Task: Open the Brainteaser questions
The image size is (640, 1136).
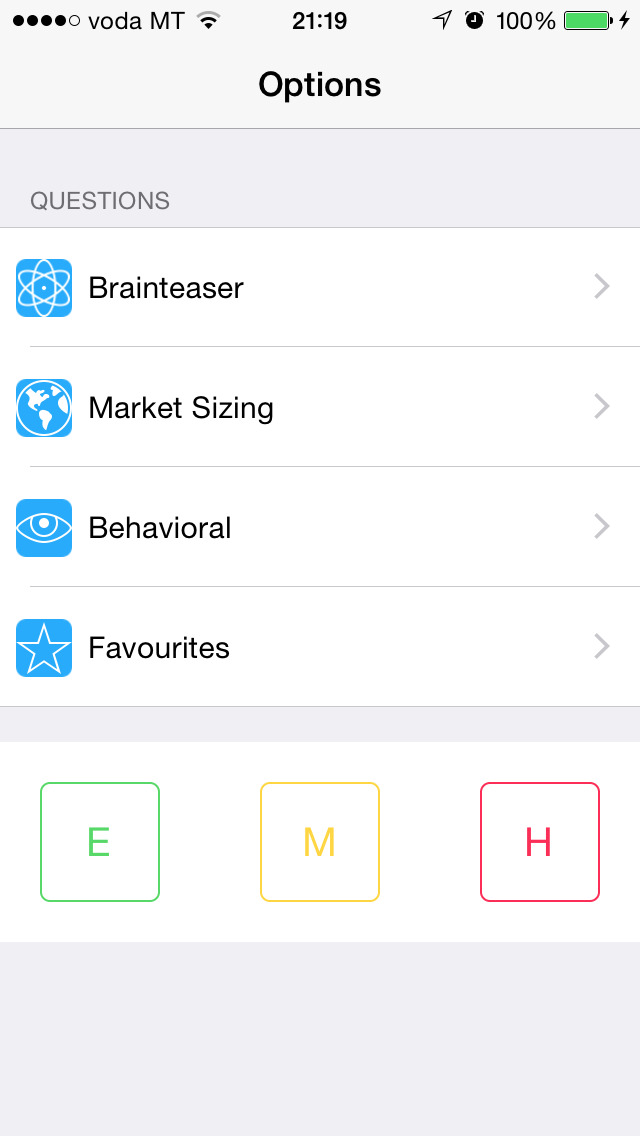Action: [320, 288]
